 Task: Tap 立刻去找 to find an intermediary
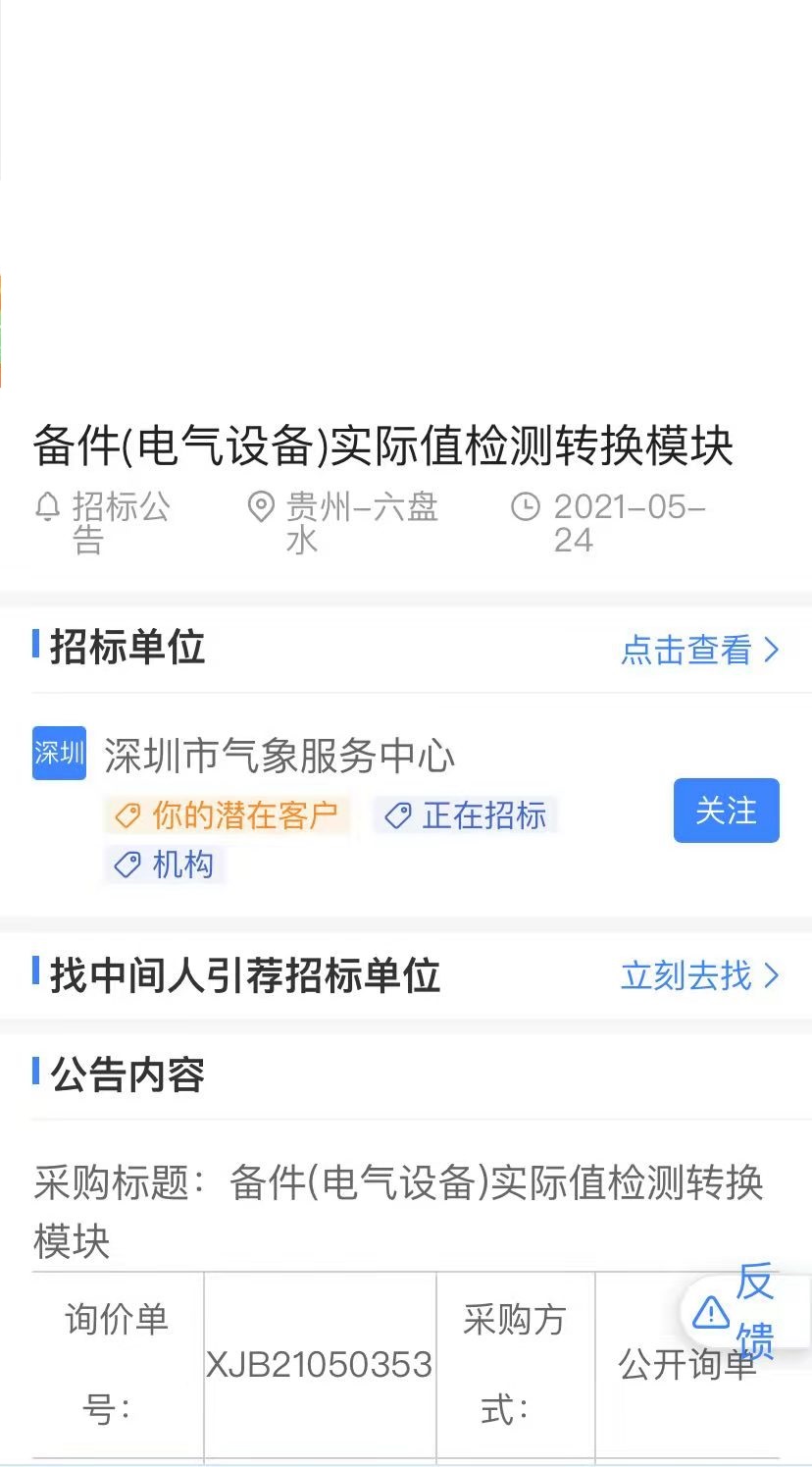699,975
